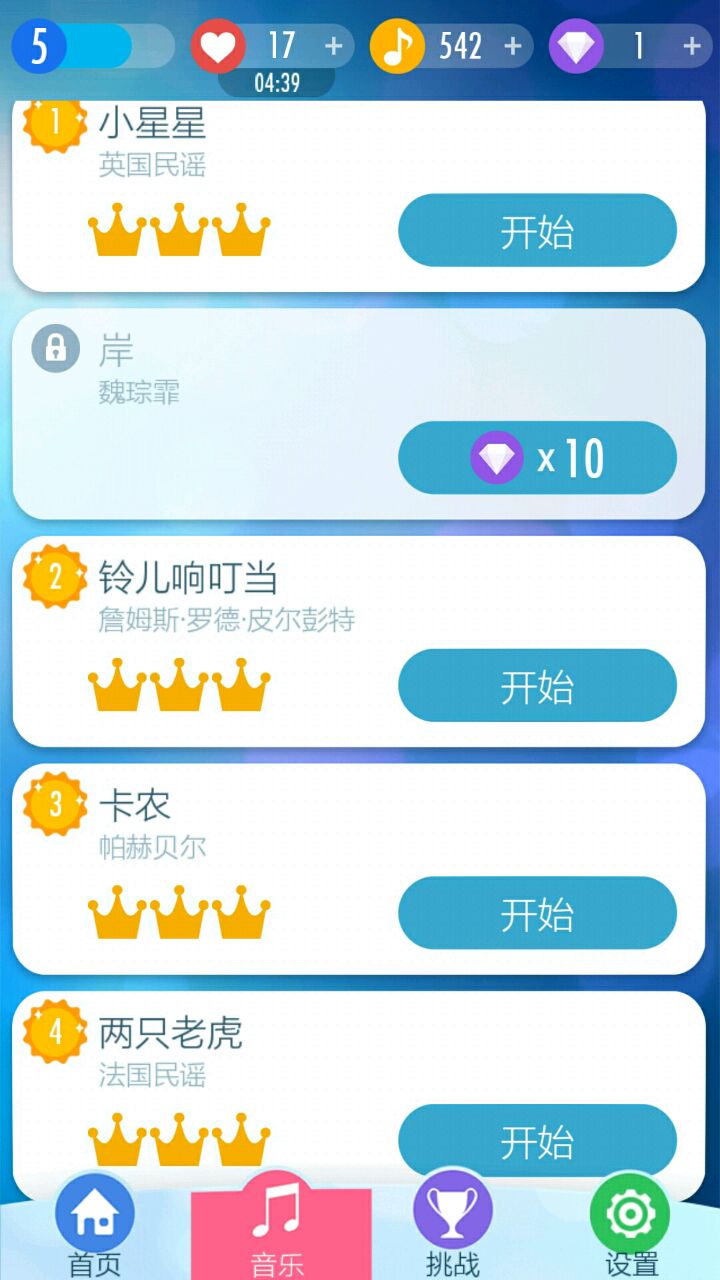The height and width of the screenshot is (1280, 720).
Task: Add more hearts with plus button
Action: click(334, 46)
